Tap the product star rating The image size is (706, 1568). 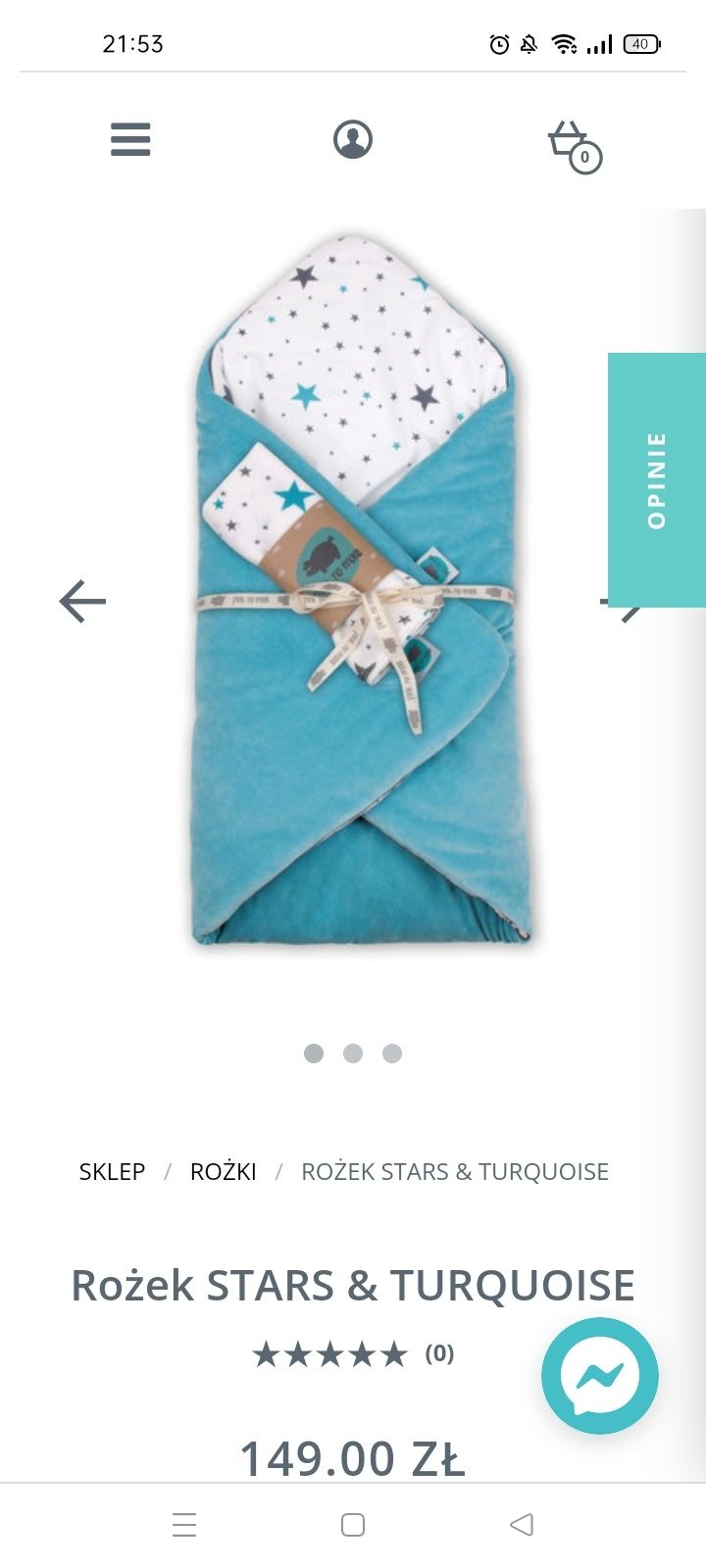click(x=329, y=1354)
